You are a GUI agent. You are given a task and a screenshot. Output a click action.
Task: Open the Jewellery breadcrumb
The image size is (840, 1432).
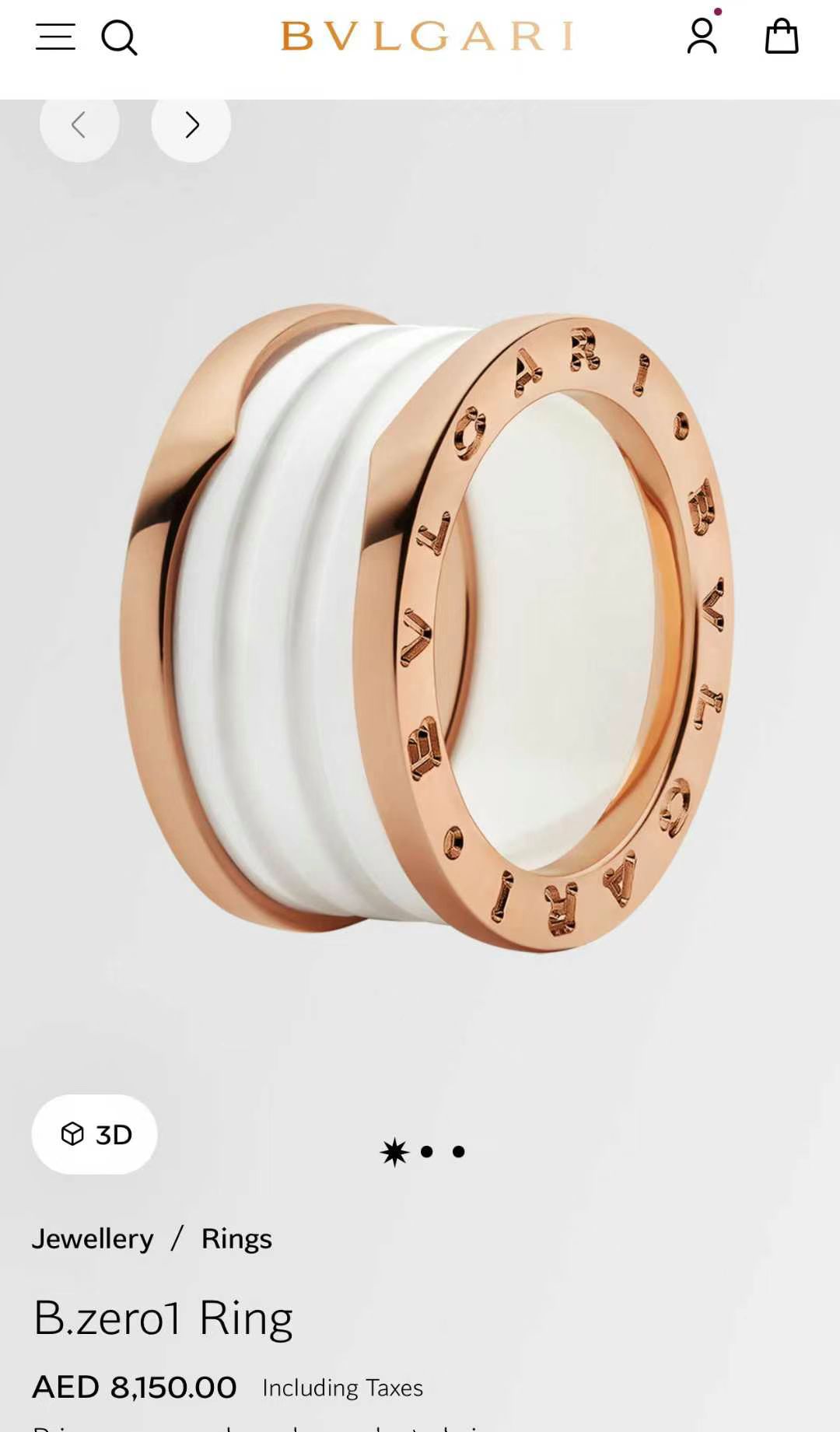(93, 1238)
